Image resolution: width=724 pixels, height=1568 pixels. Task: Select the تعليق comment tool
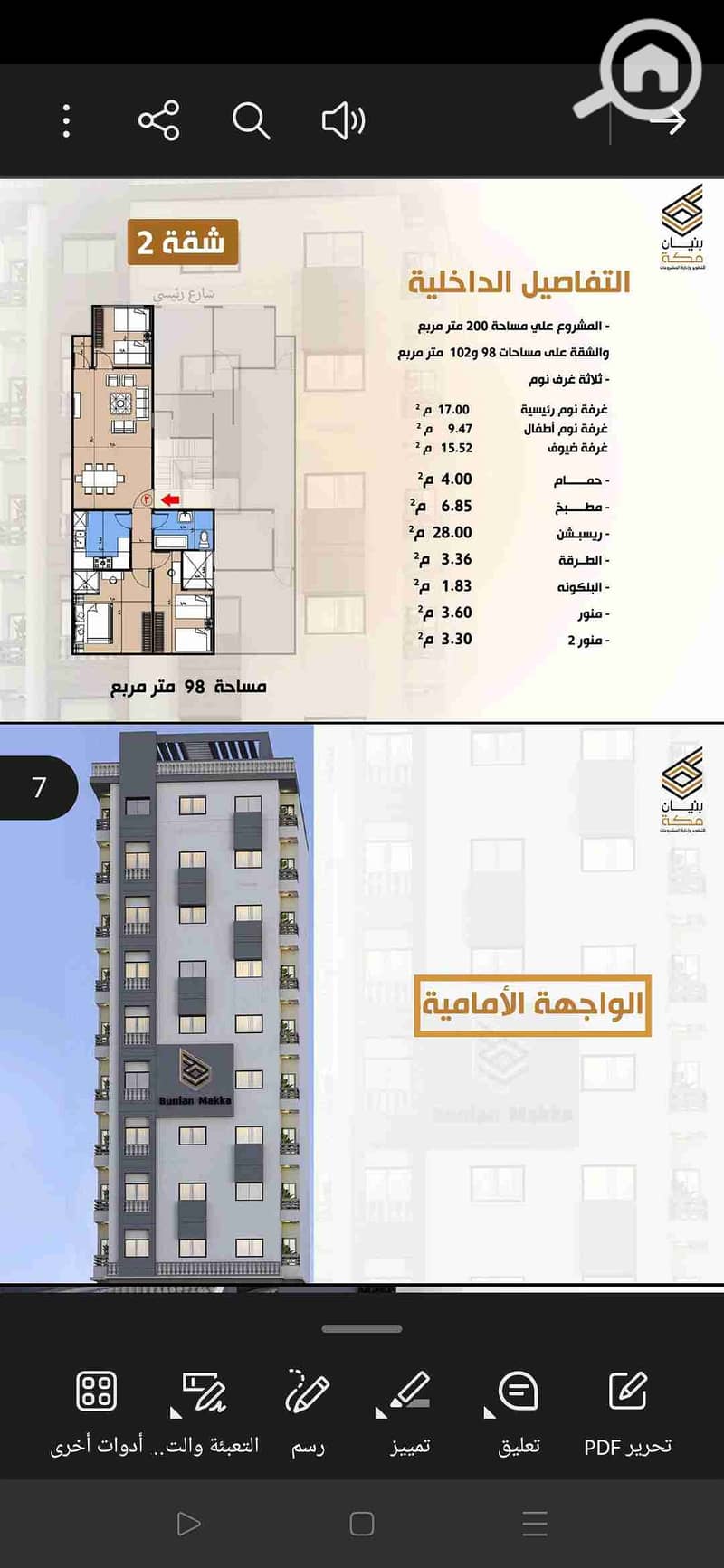[x=519, y=1411]
